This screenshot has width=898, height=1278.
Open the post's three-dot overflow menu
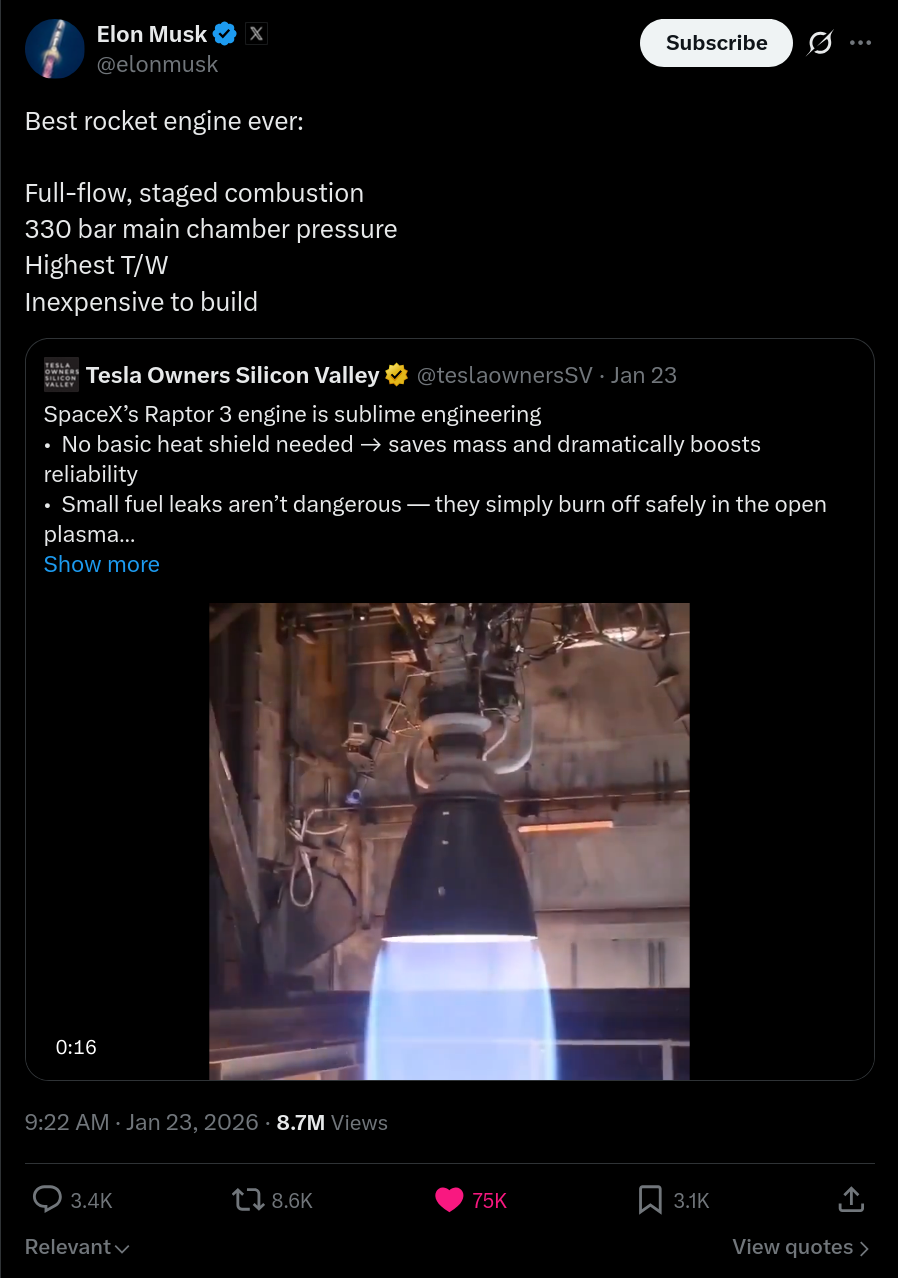860,43
